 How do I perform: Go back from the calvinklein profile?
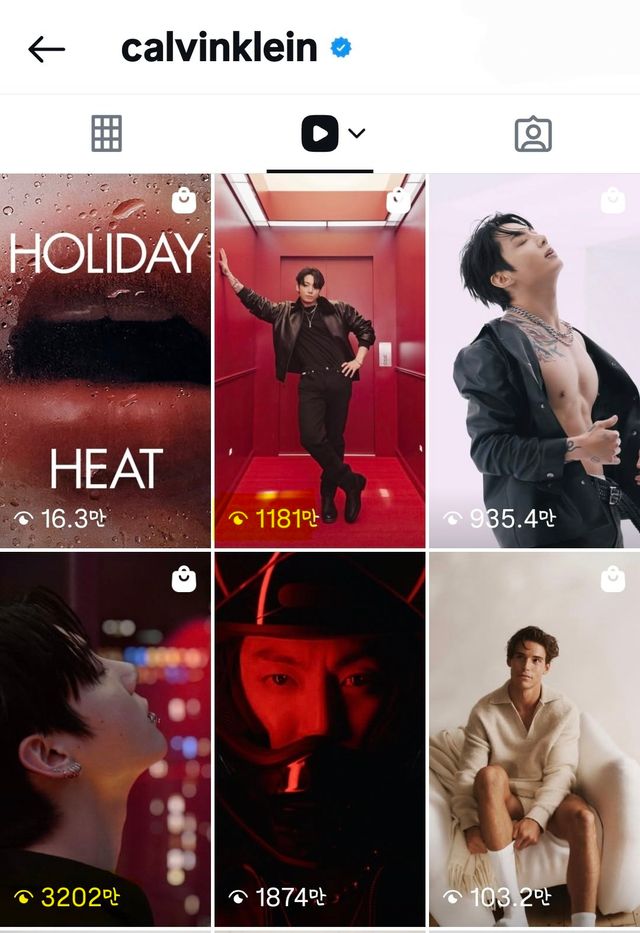46,49
